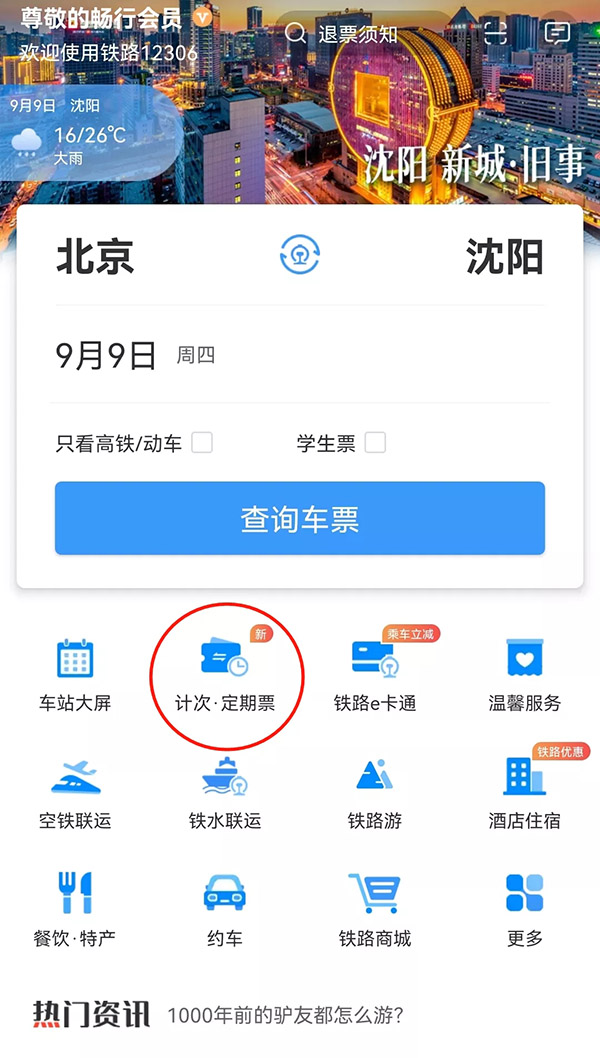Image resolution: width=600 pixels, height=1058 pixels.
Task: Open 计次·定期票
Action: click(x=225, y=675)
